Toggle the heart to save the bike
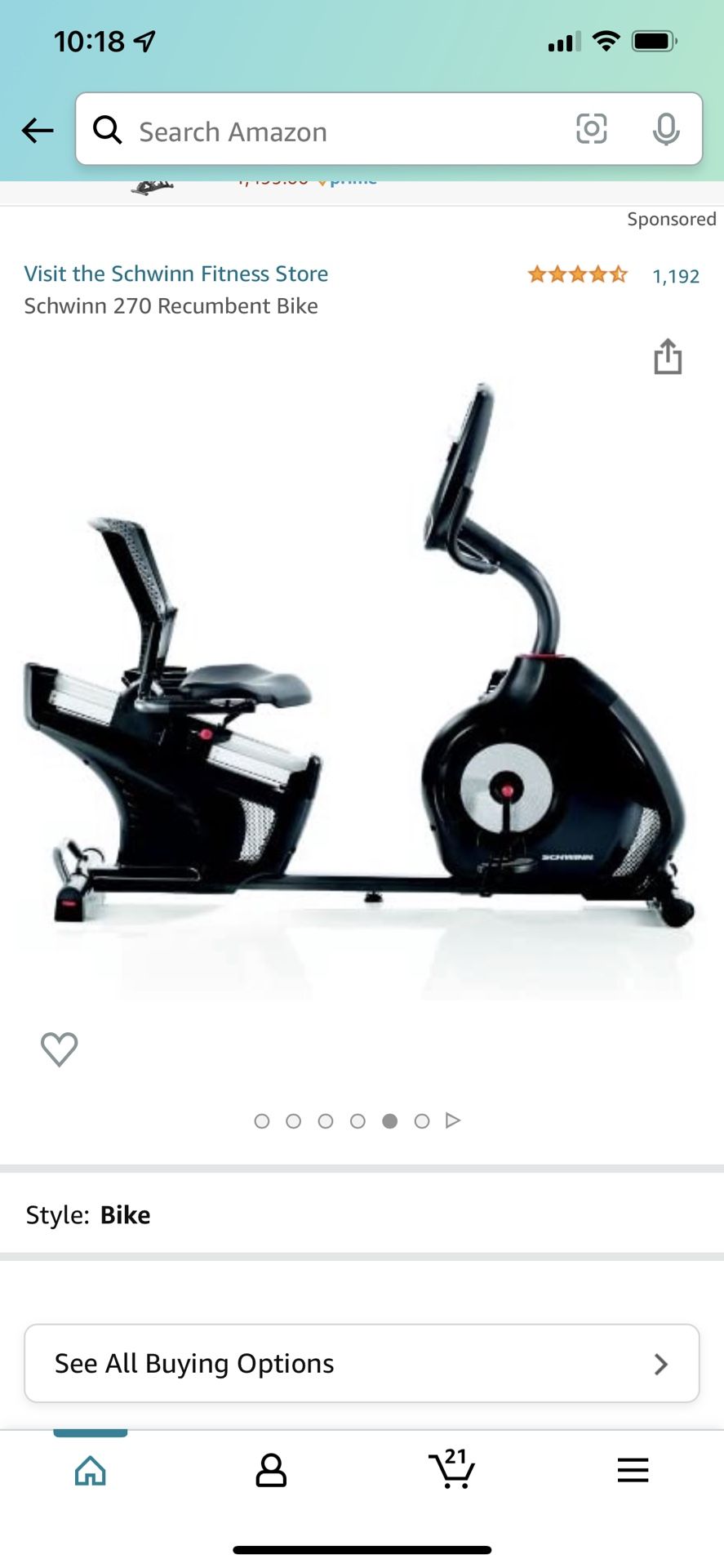 58,1049
